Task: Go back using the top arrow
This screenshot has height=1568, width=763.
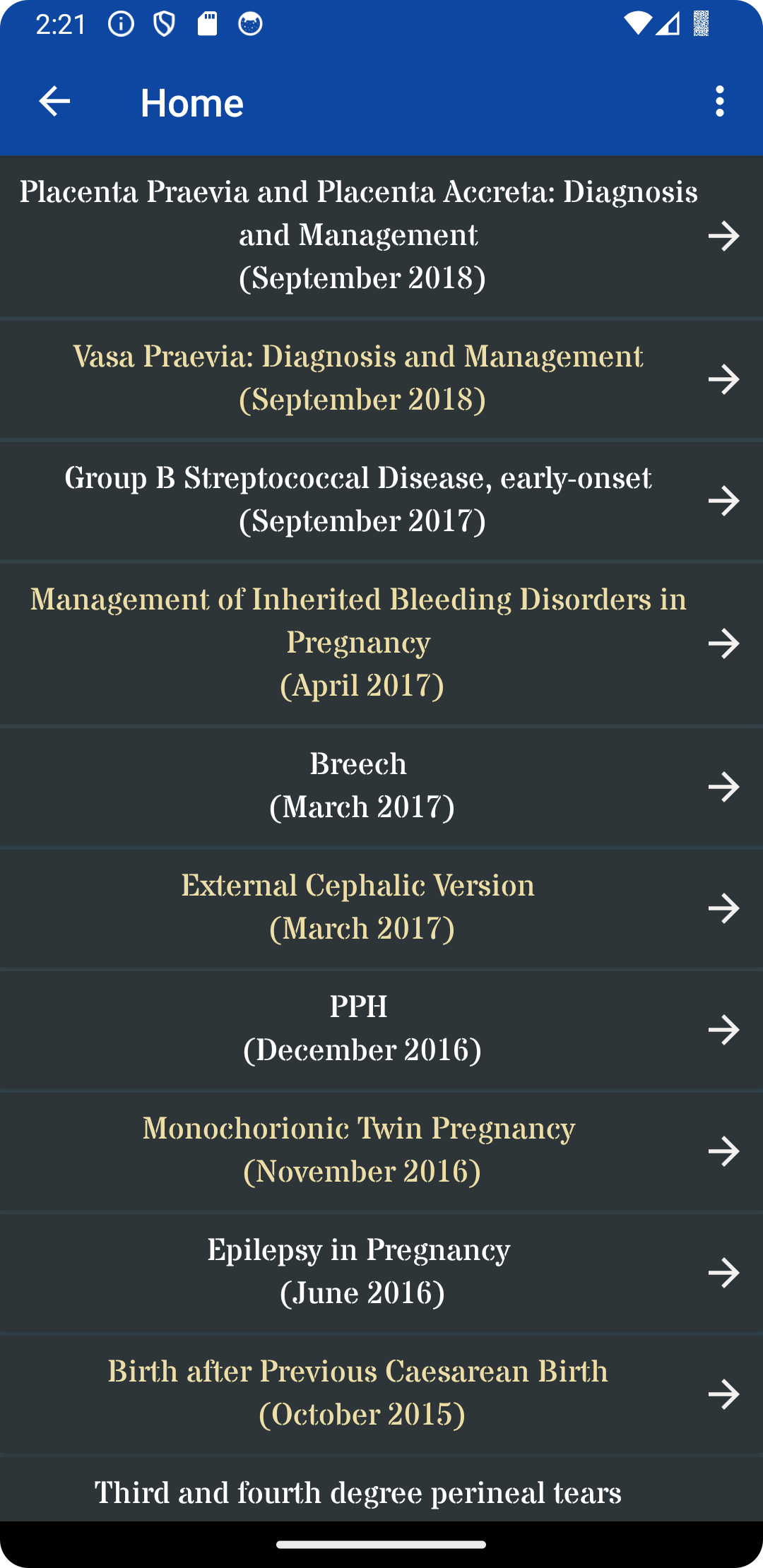Action: click(54, 102)
